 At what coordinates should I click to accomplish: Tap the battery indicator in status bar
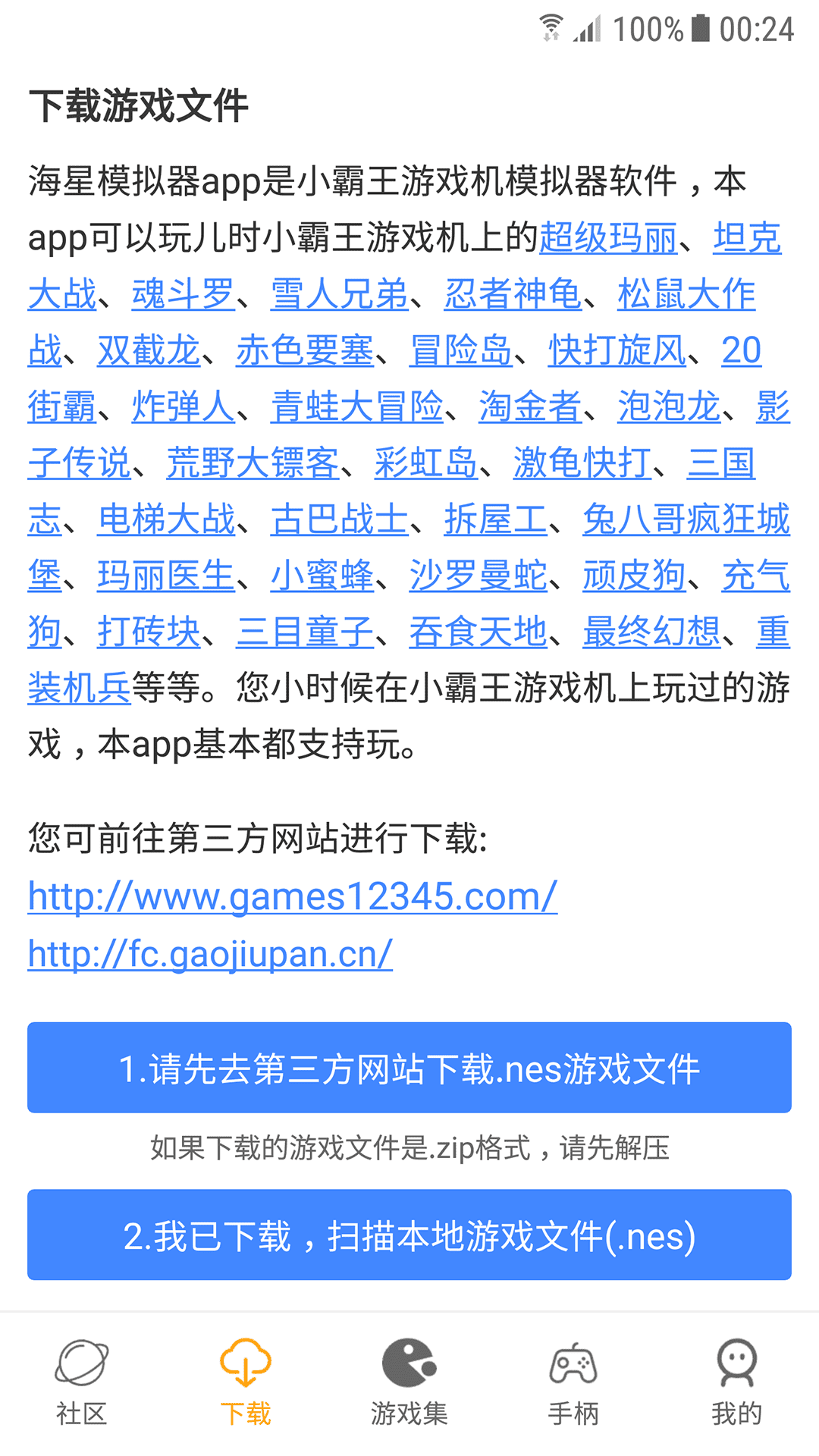[x=700, y=29]
